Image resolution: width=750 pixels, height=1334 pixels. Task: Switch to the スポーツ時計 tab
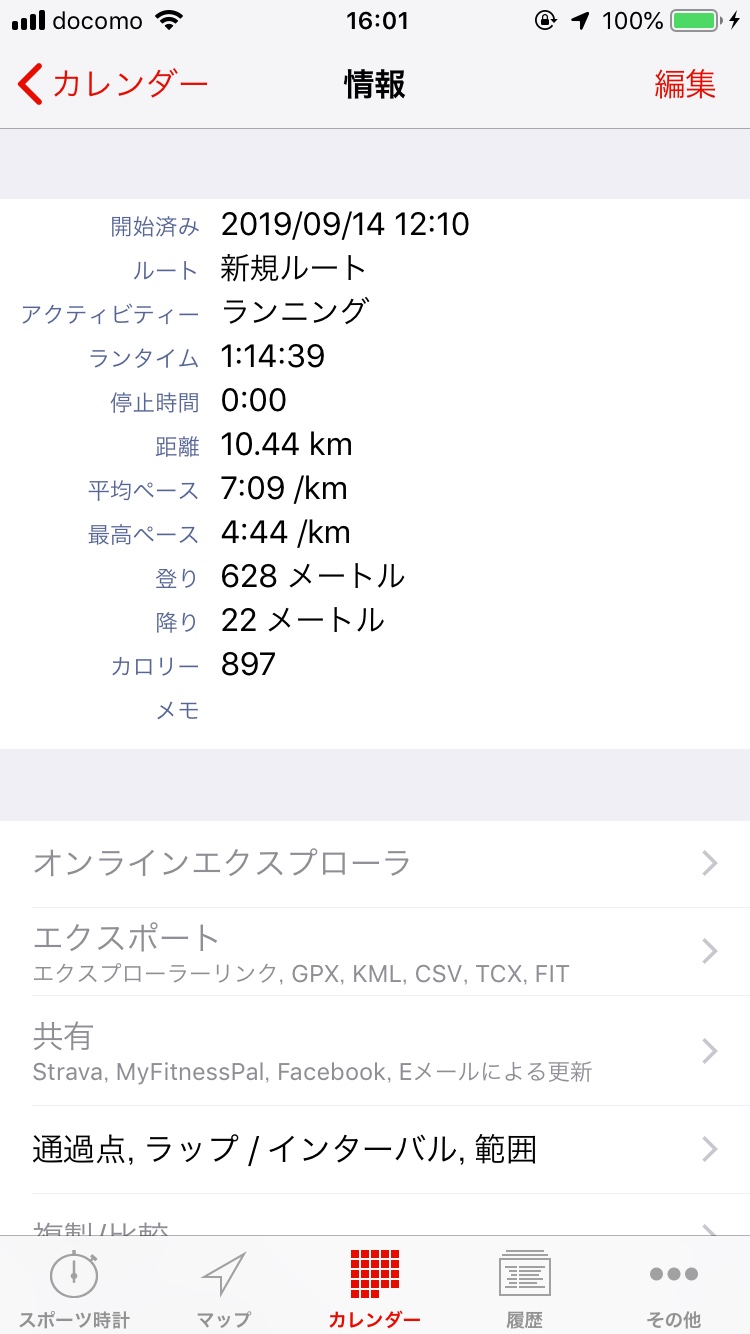[x=75, y=1287]
